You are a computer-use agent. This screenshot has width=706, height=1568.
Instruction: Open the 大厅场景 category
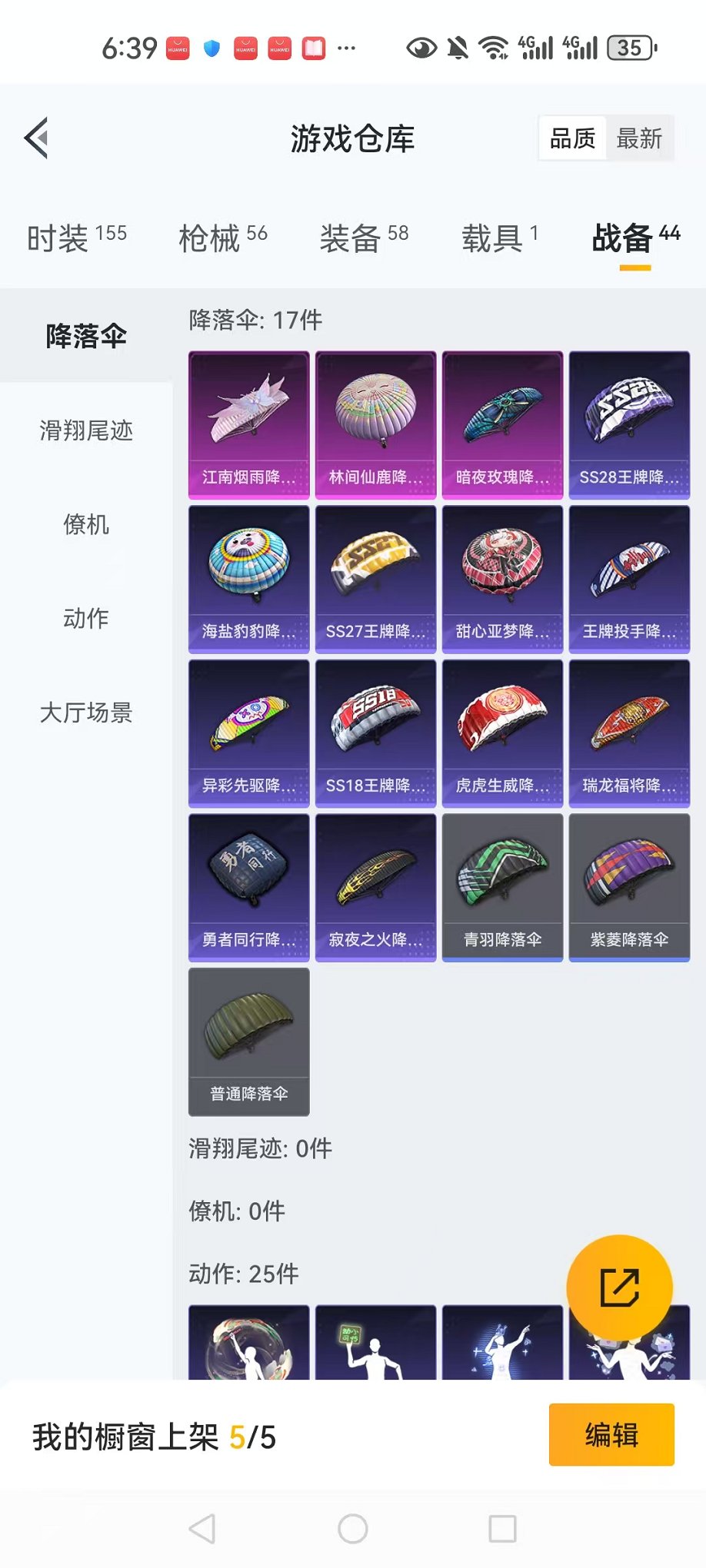tap(86, 713)
